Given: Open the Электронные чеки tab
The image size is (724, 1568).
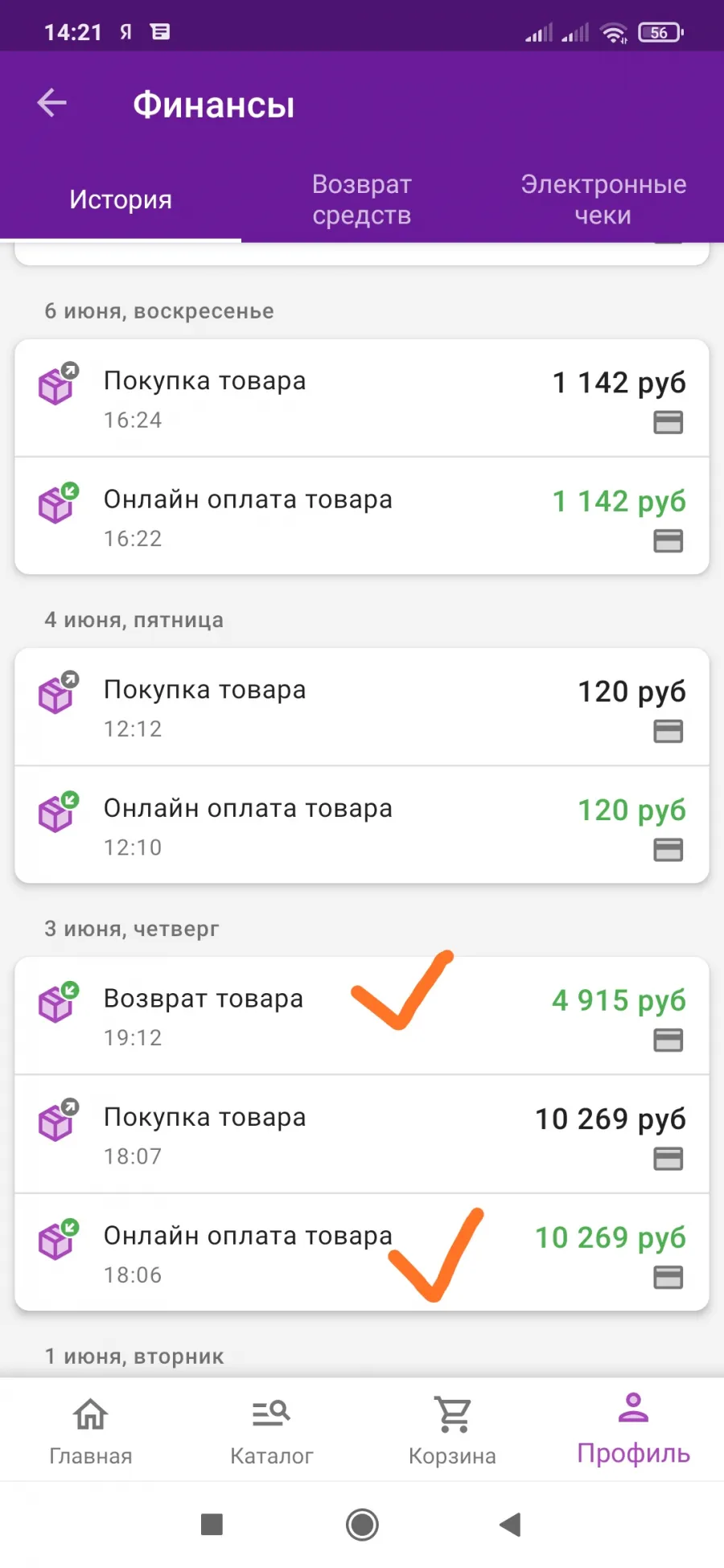Looking at the screenshot, I should point(603,199).
